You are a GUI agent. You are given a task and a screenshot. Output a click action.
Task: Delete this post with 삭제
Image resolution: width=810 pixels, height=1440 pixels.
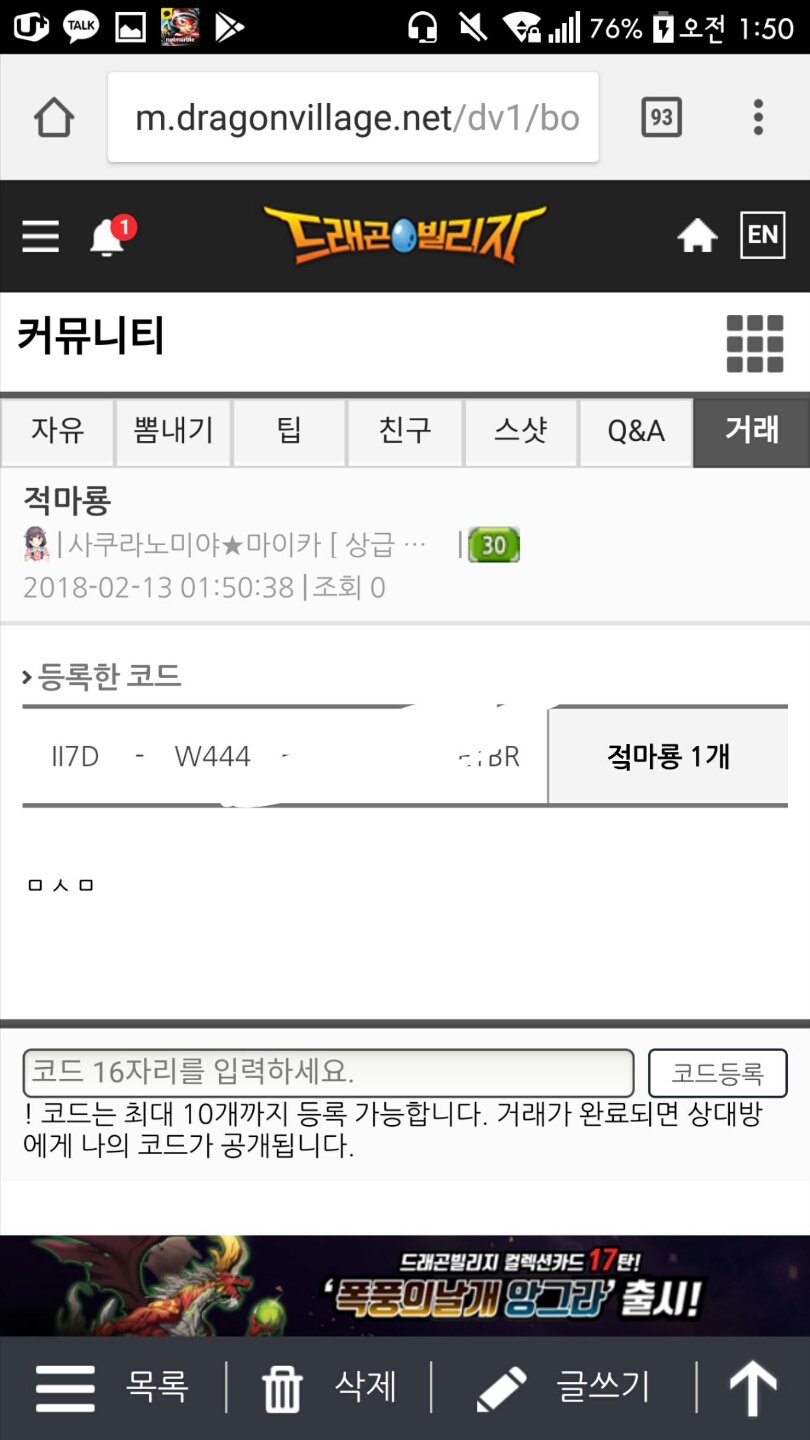(330, 1388)
